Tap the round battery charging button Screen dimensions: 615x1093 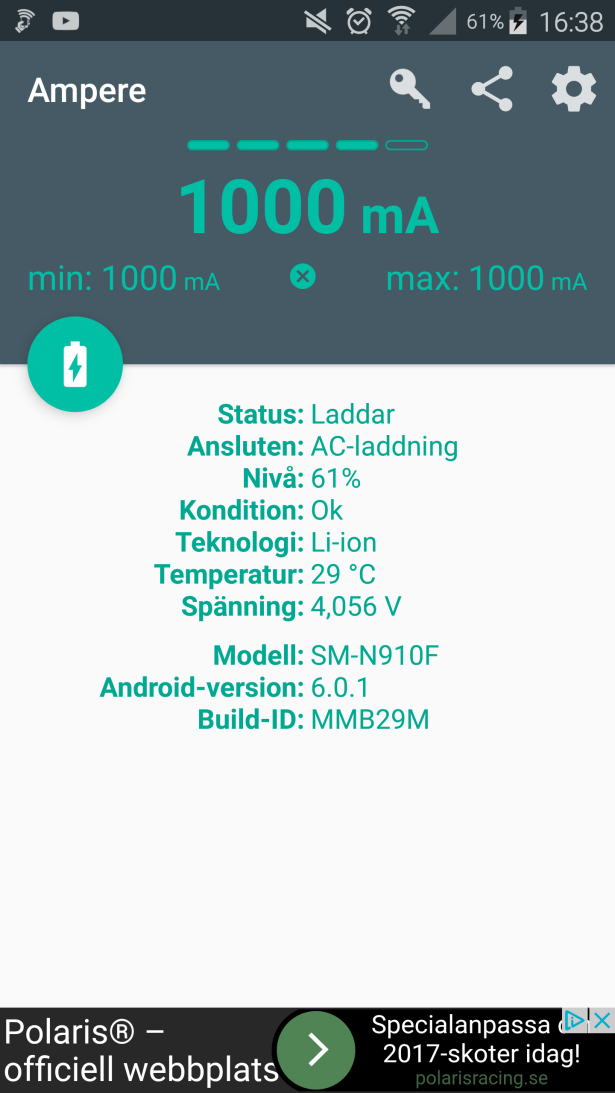75,365
